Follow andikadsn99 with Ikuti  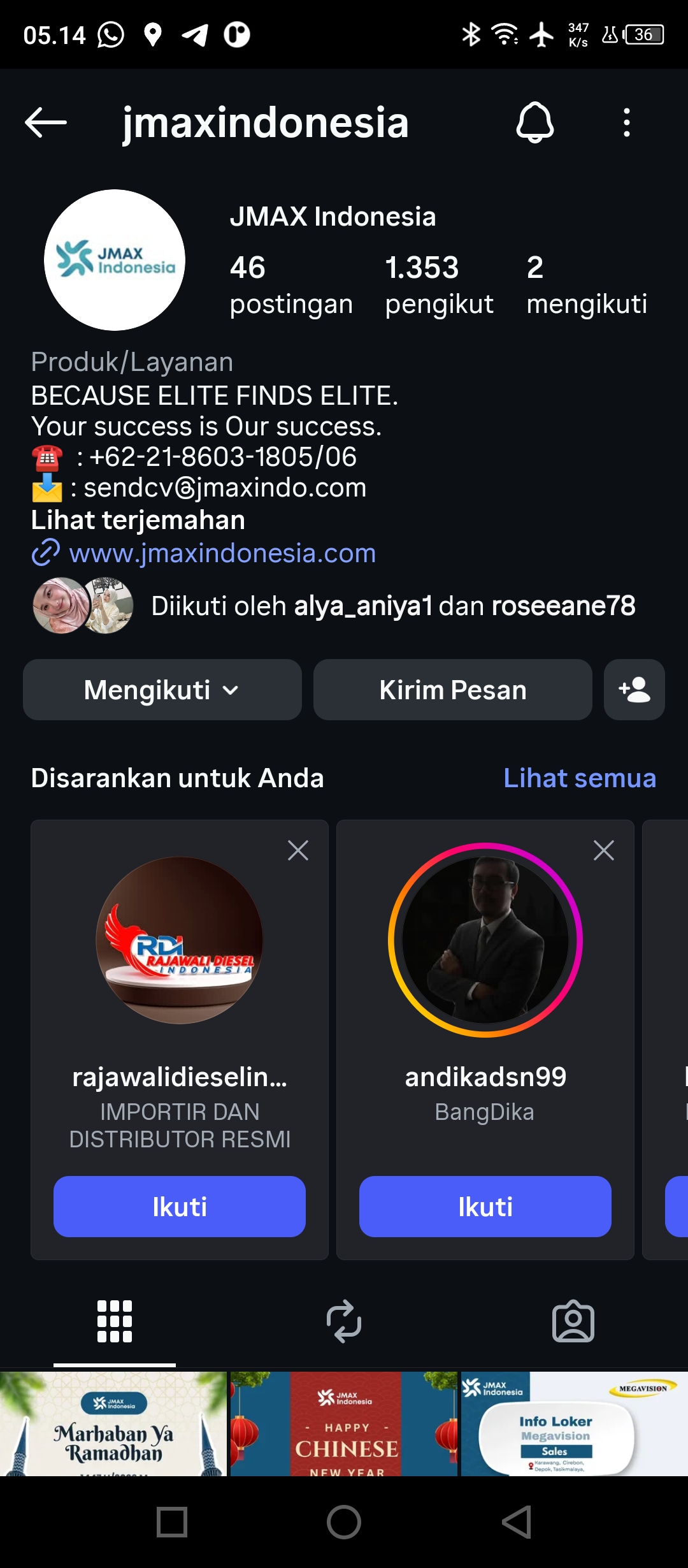tap(485, 1207)
